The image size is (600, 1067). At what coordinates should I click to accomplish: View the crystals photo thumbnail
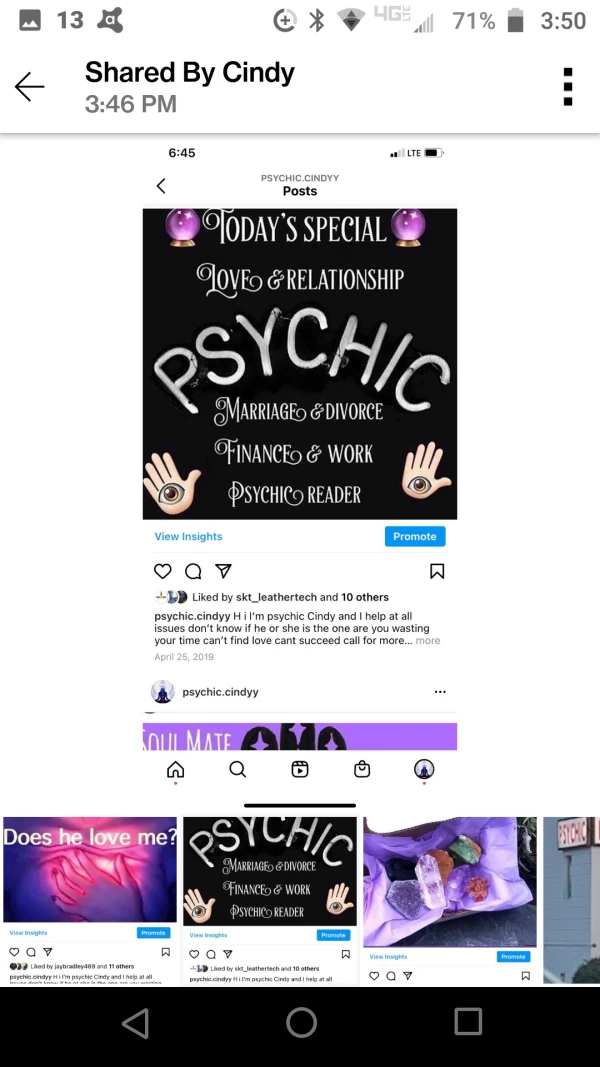450,900
